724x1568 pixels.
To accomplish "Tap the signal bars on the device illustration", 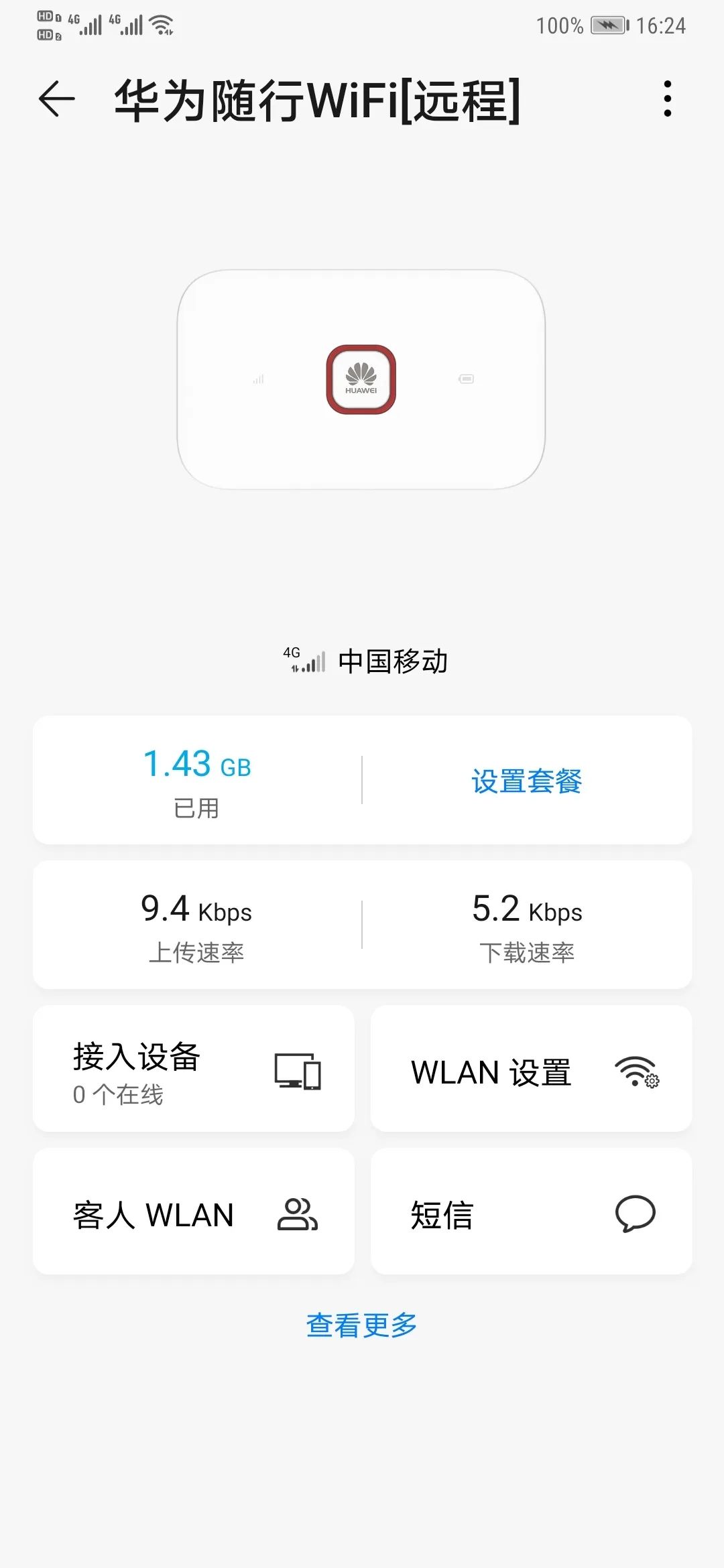I will tap(257, 379).
